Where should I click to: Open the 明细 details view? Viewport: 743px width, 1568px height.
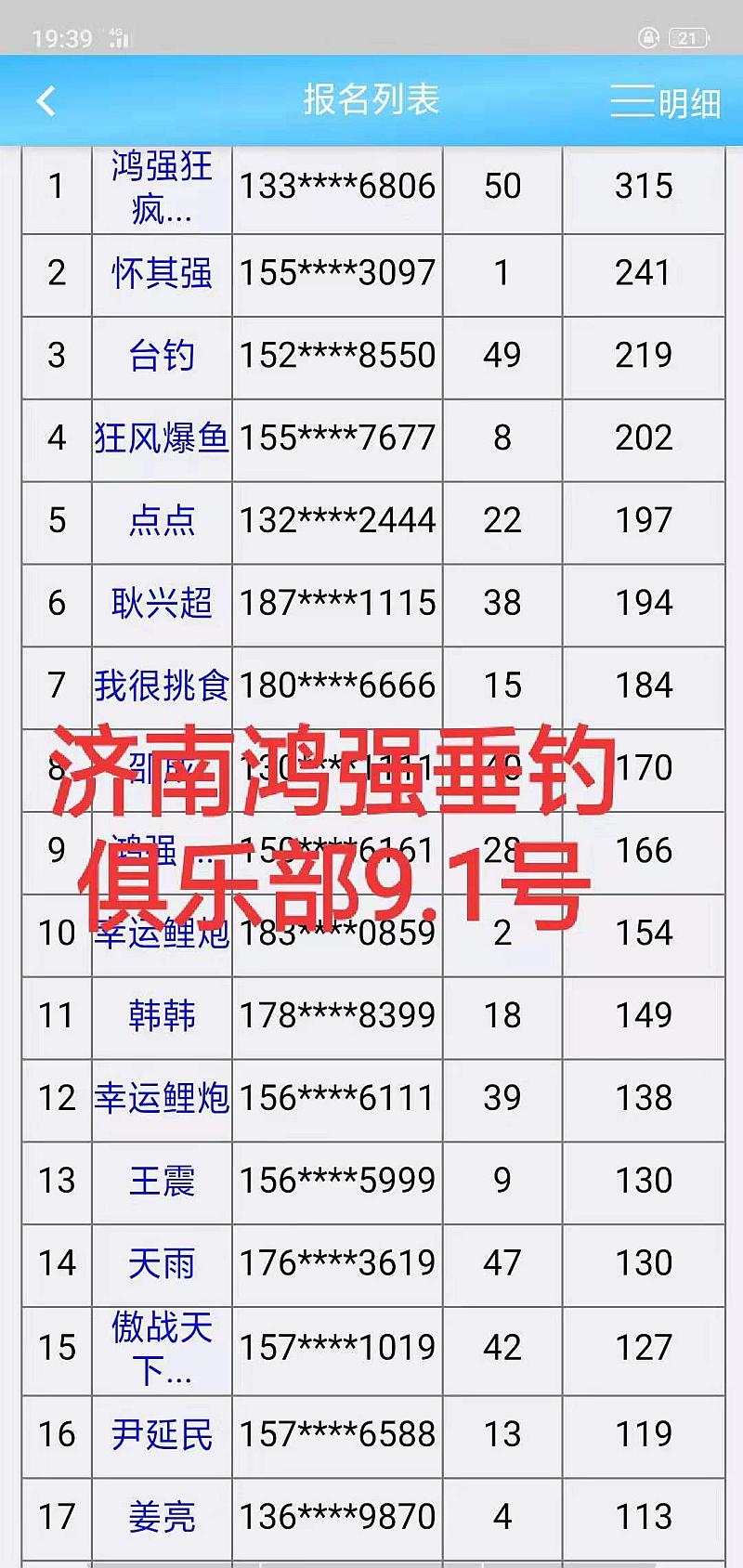click(666, 101)
